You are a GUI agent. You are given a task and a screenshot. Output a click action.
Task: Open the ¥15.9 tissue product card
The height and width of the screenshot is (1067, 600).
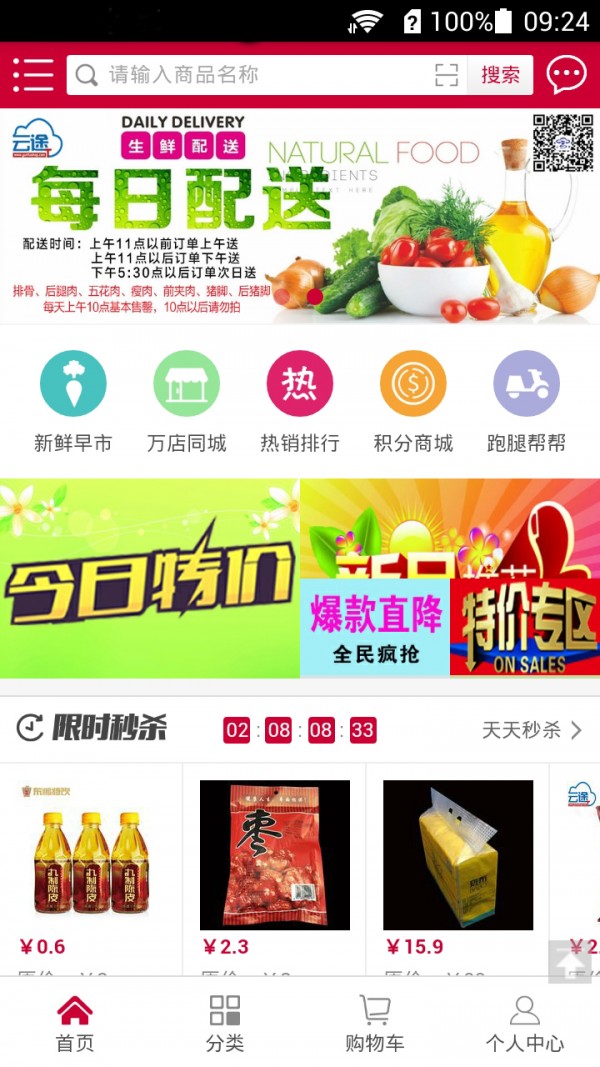457,860
